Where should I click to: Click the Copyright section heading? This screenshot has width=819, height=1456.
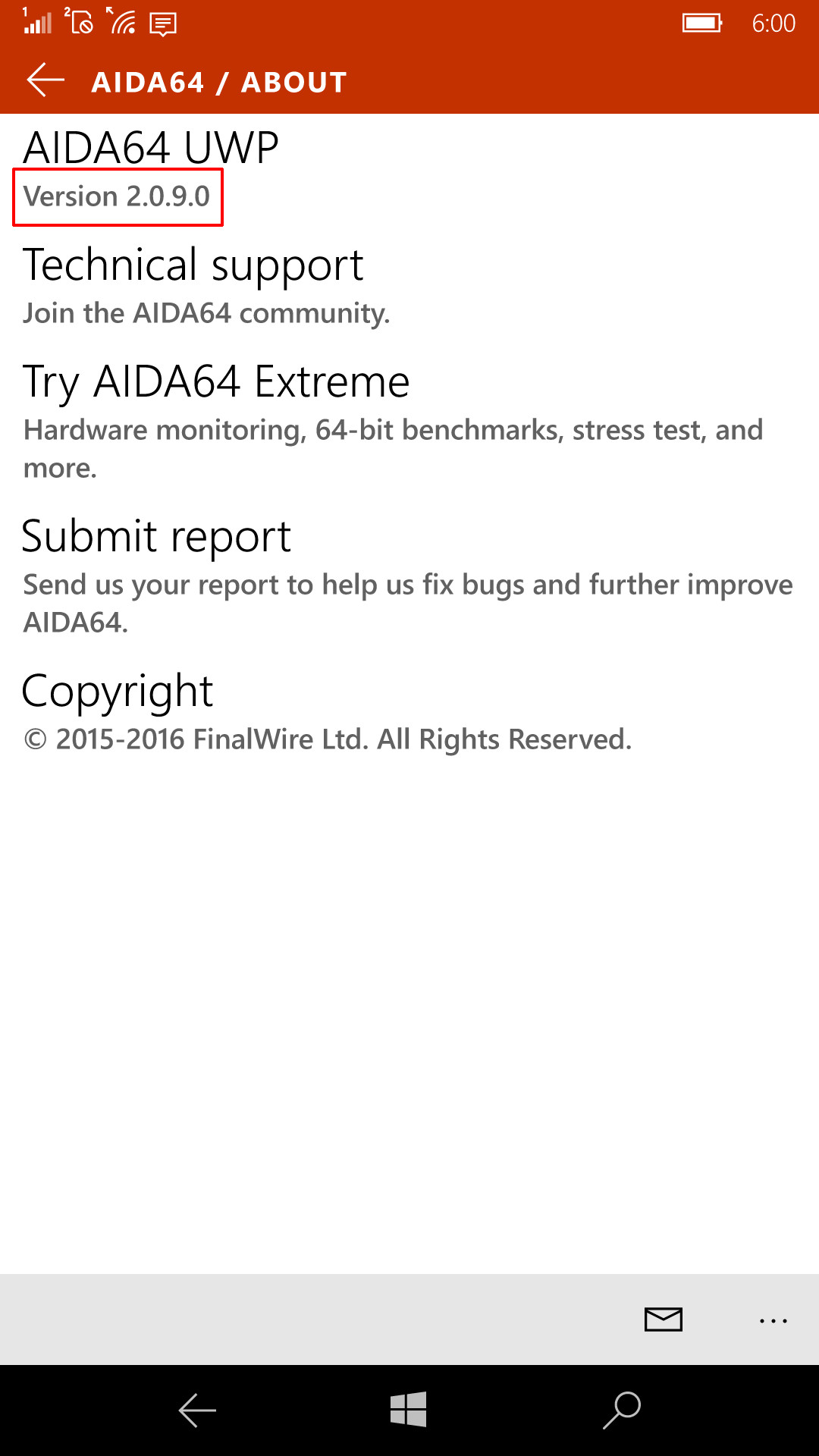[x=117, y=690]
